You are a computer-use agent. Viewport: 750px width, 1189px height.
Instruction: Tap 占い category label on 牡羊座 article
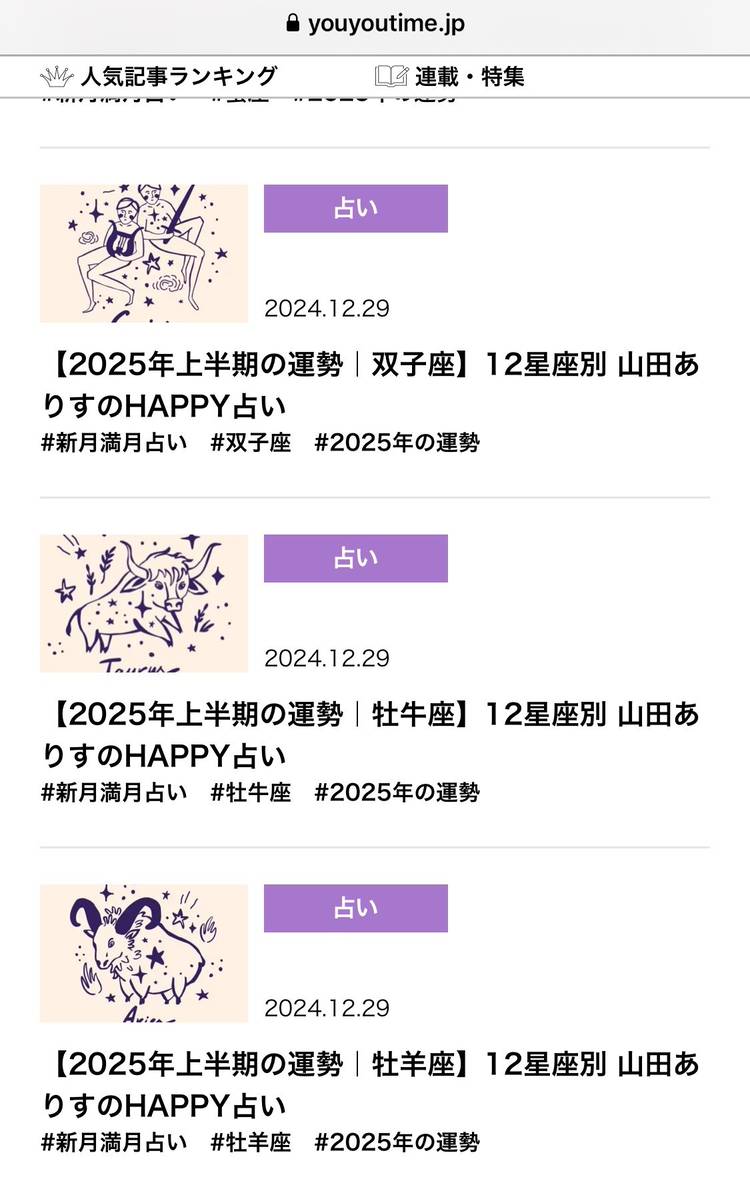pos(355,908)
